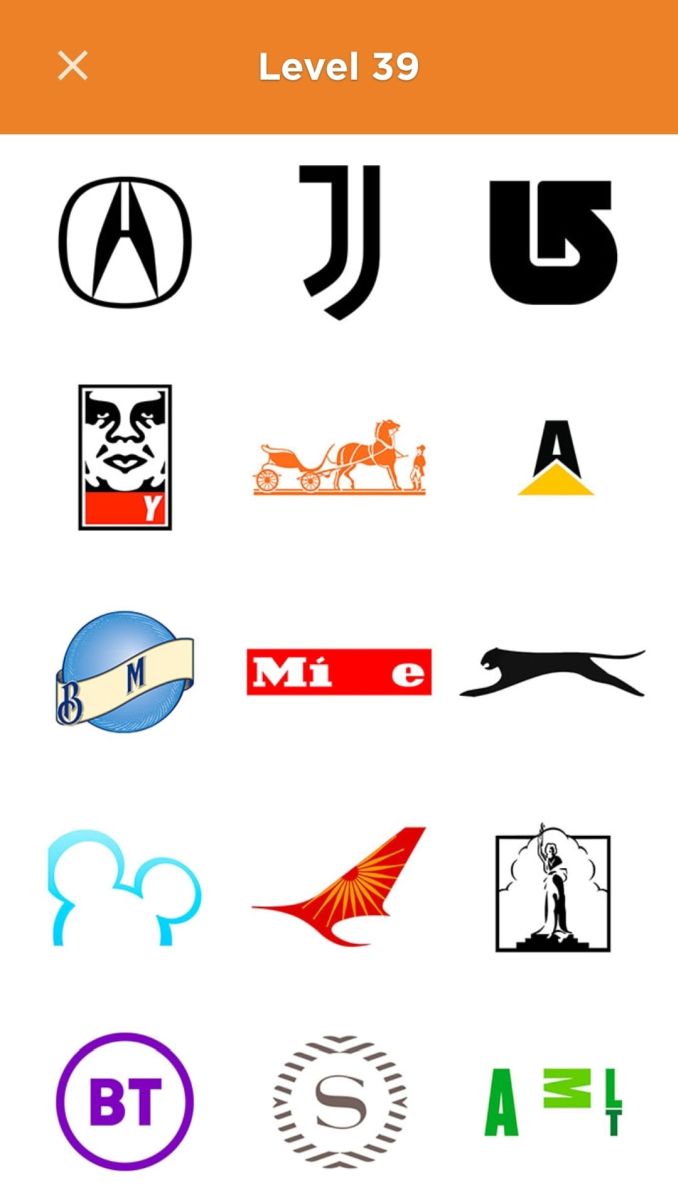Screen dimensions: 678x1200
Task: Select the red Mi e banner logo
Action: point(340,672)
